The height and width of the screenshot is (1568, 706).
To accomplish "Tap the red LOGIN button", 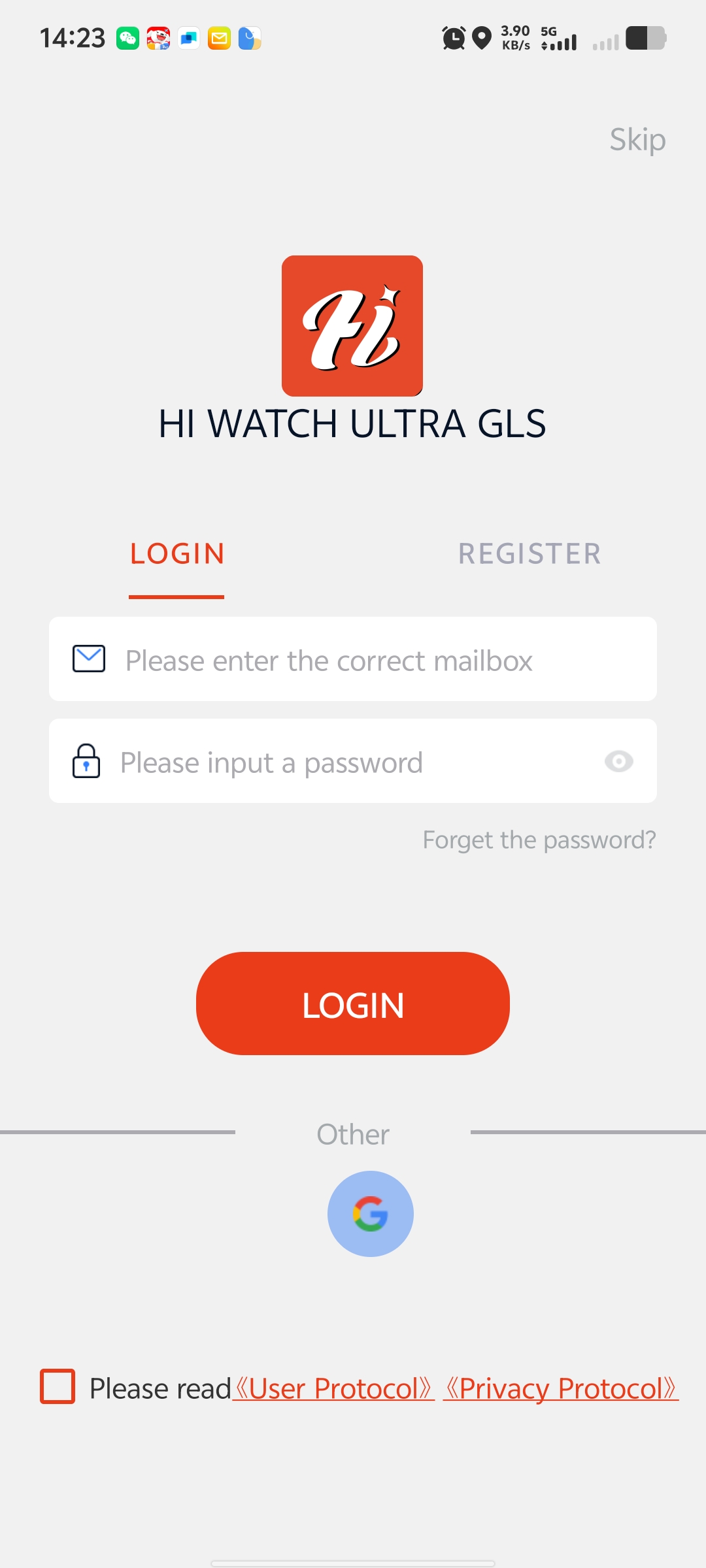I will point(353,1004).
